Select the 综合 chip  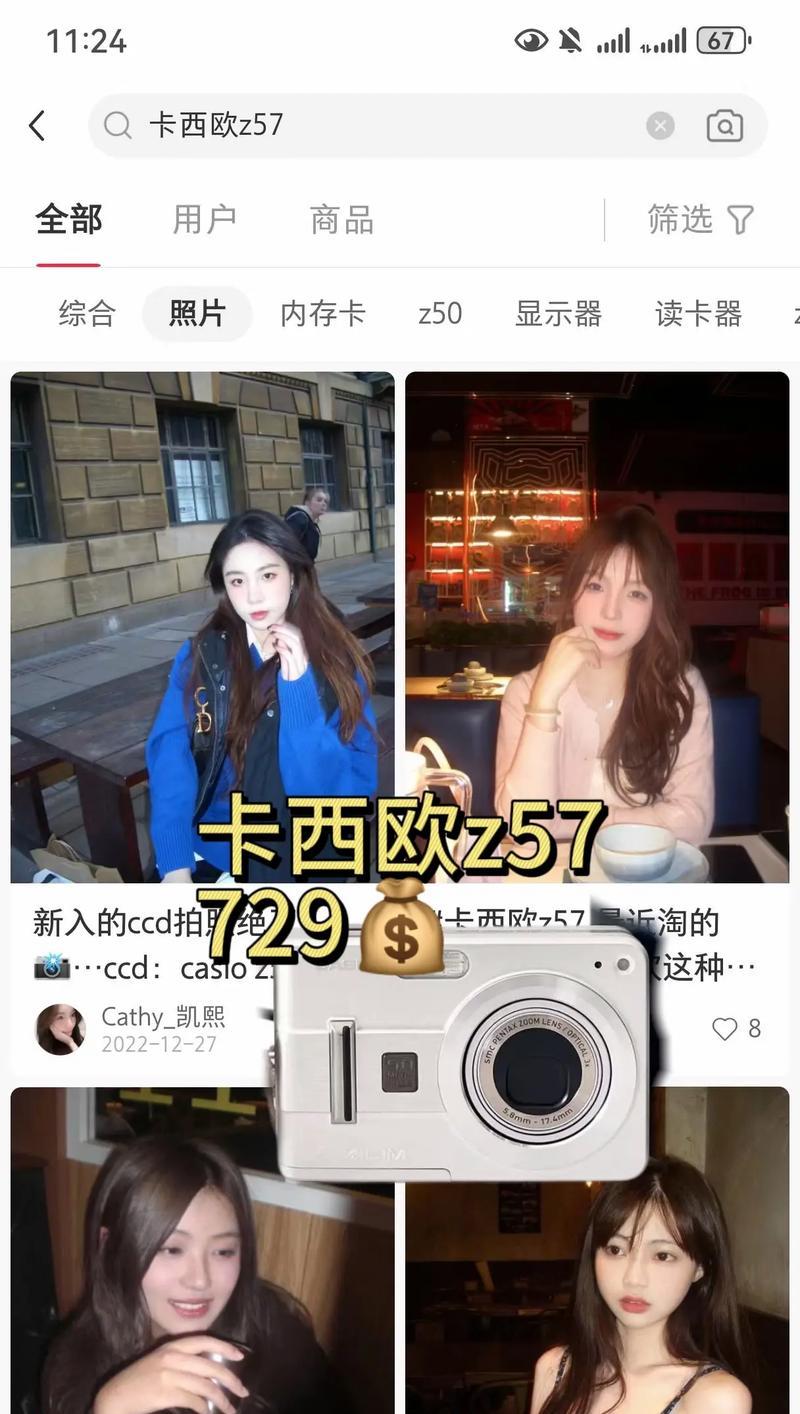click(x=87, y=314)
